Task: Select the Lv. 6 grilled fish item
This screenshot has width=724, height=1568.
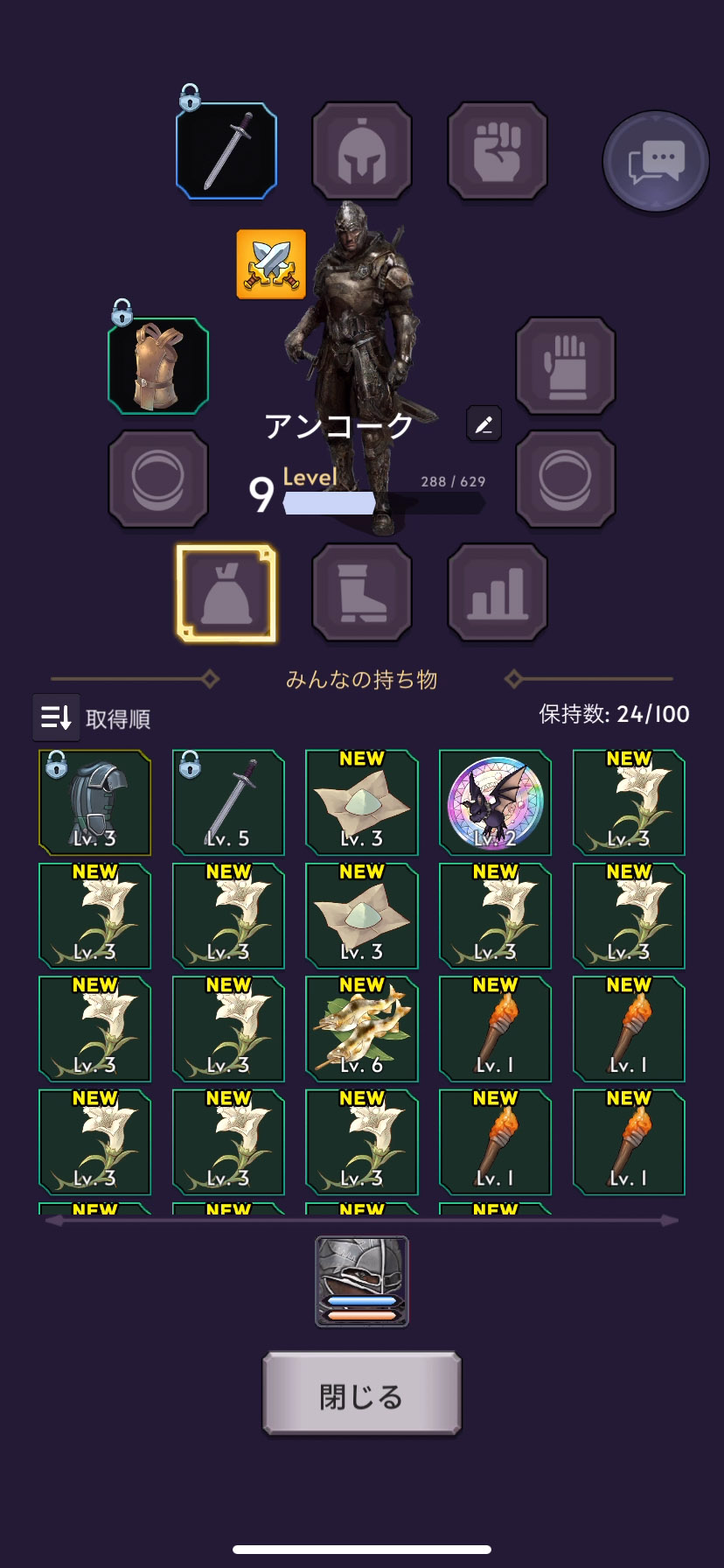Action: click(362, 1029)
